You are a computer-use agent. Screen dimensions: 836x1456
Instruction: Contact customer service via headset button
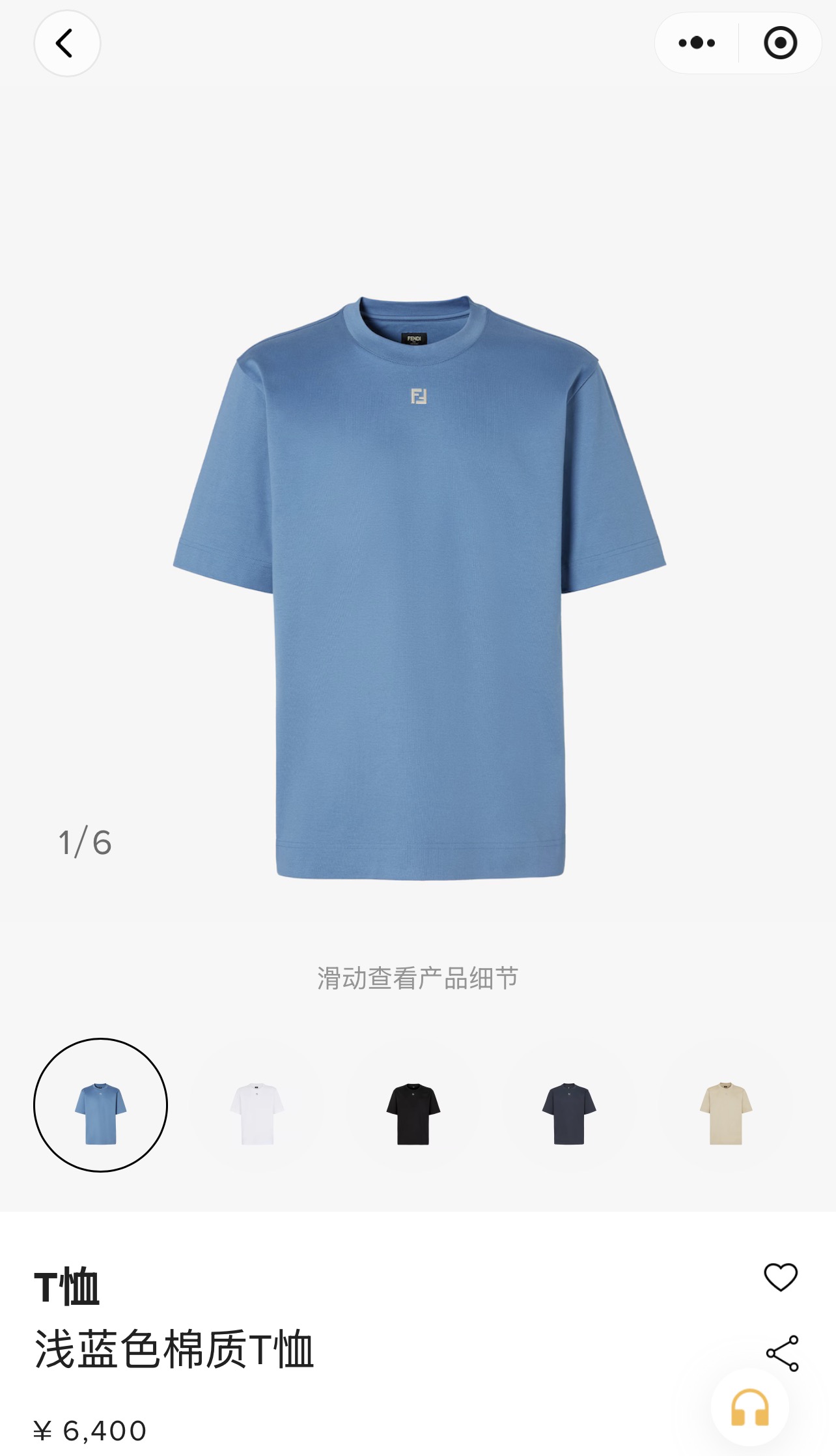[x=750, y=1407]
